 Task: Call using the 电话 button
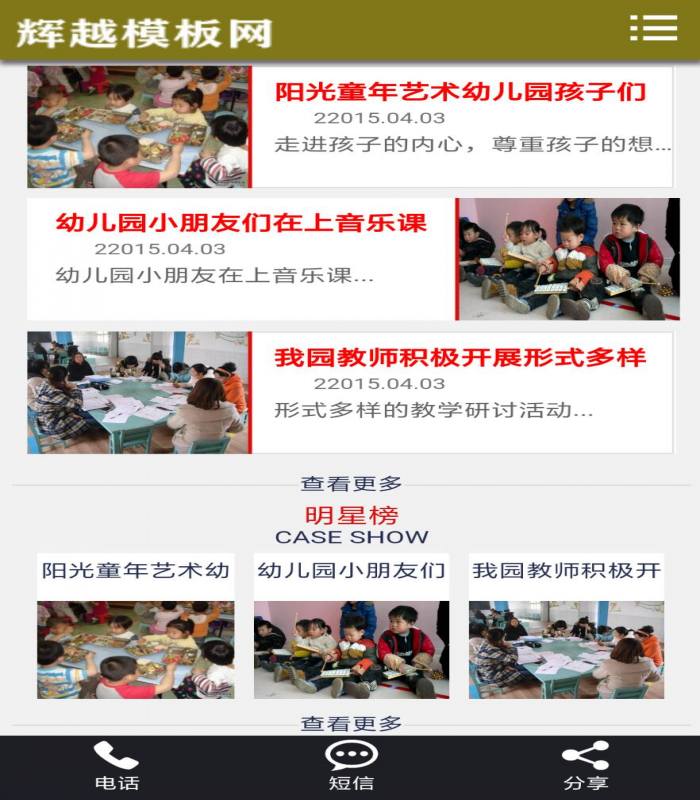(116, 767)
